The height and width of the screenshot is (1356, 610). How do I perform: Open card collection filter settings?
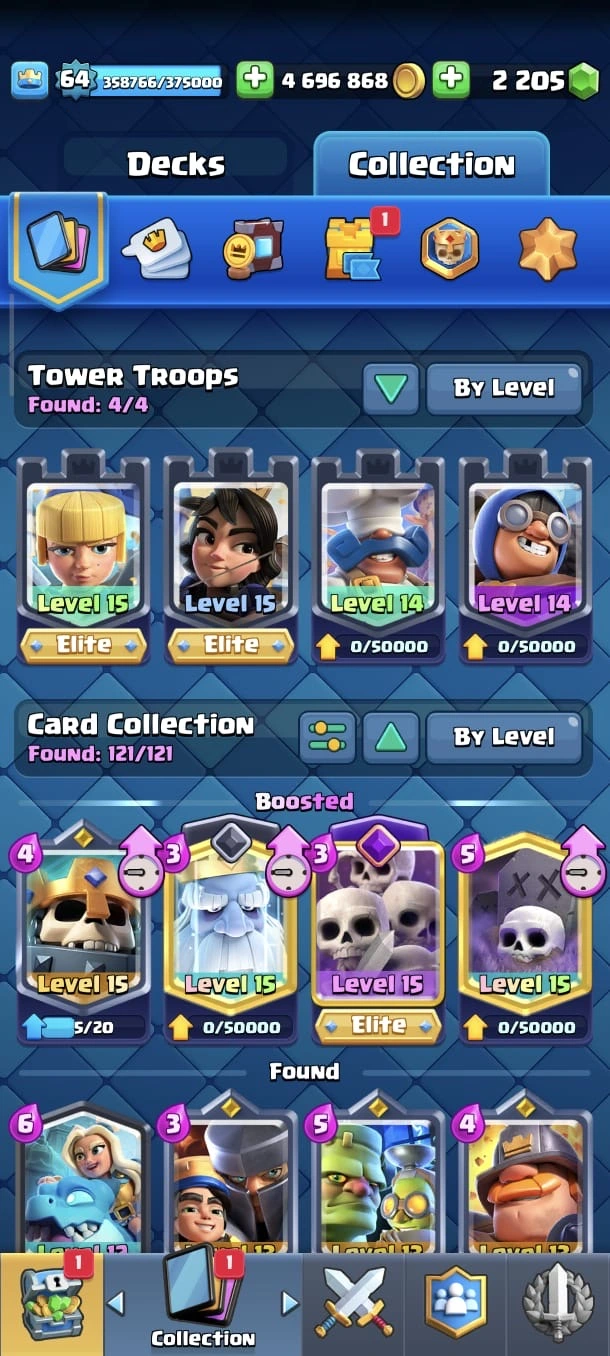pyautogui.click(x=327, y=739)
